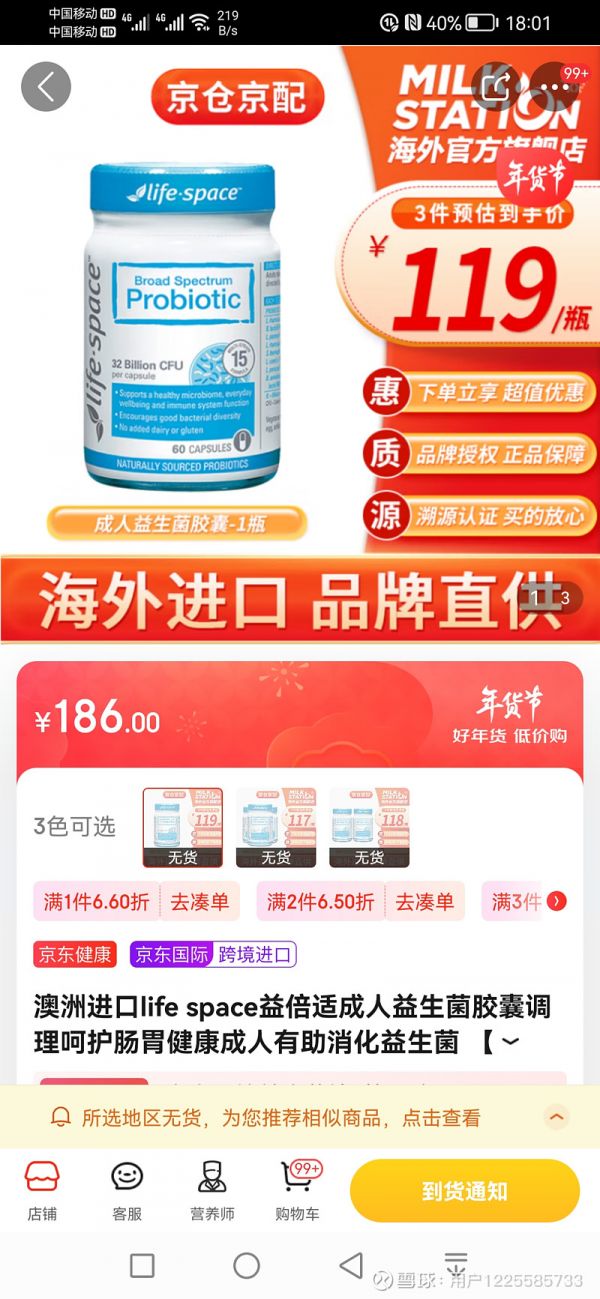600x1299 pixels.
Task: Tap the system home button
Action: pyautogui.click(x=247, y=1265)
